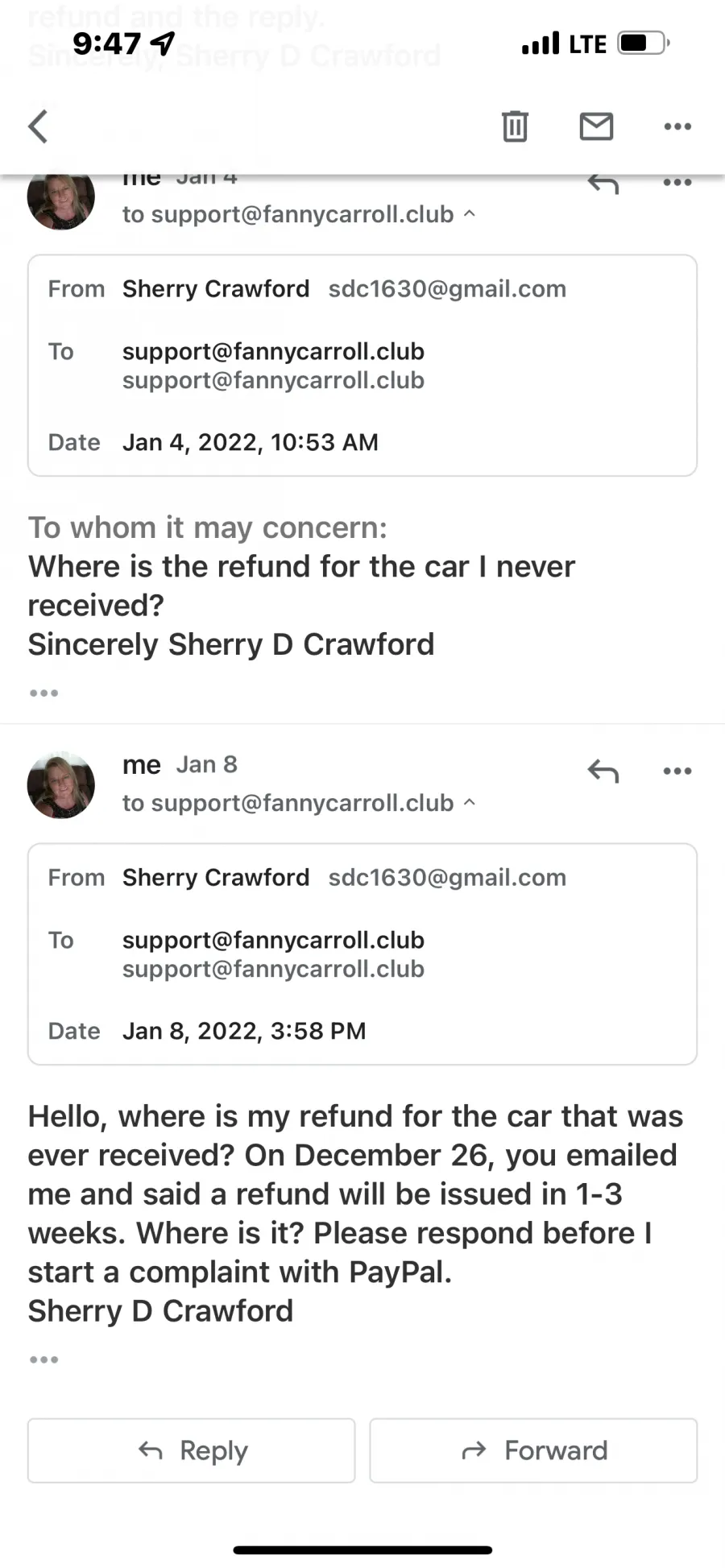This screenshot has width=725, height=1568.
Task: Go back to the inbox
Action: 39,126
